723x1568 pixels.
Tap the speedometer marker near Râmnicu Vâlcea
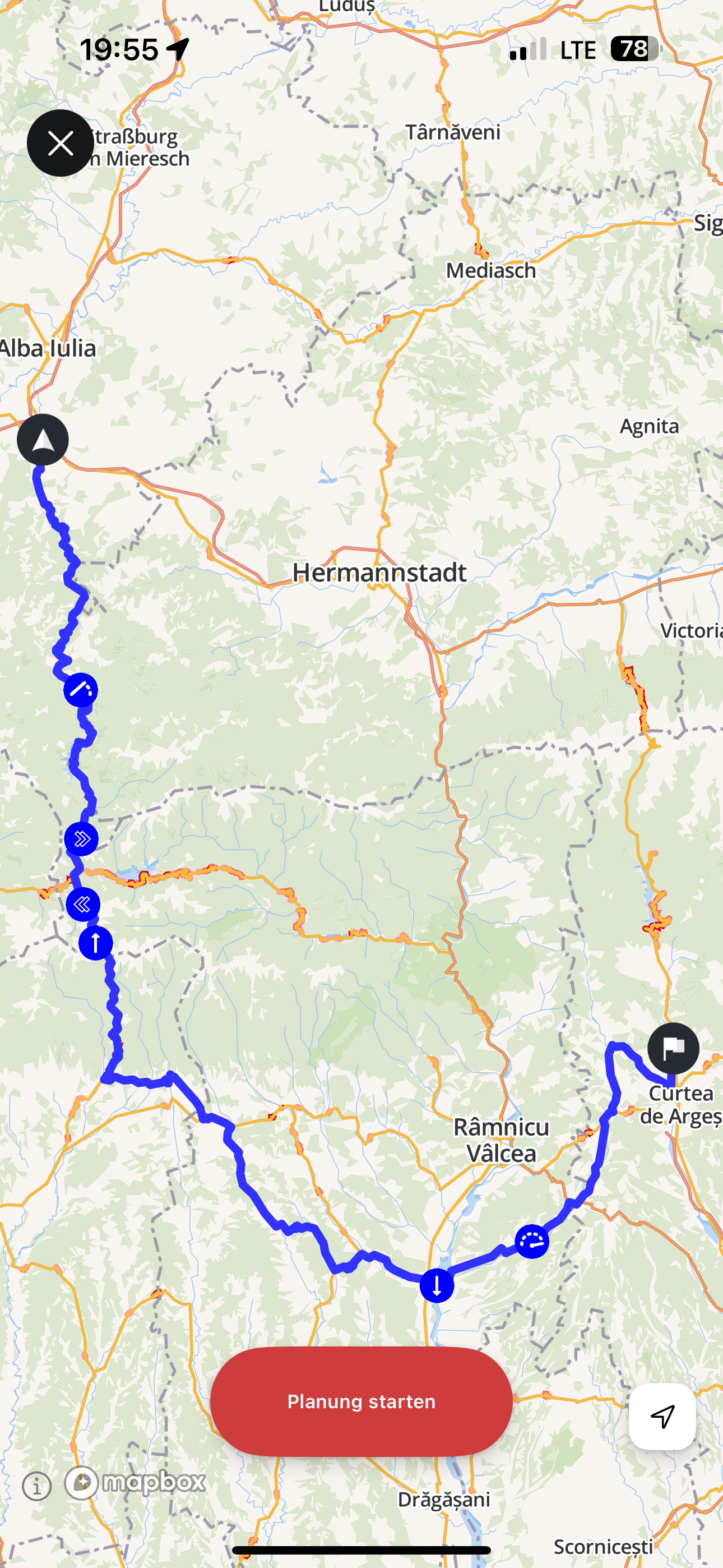(531, 1241)
